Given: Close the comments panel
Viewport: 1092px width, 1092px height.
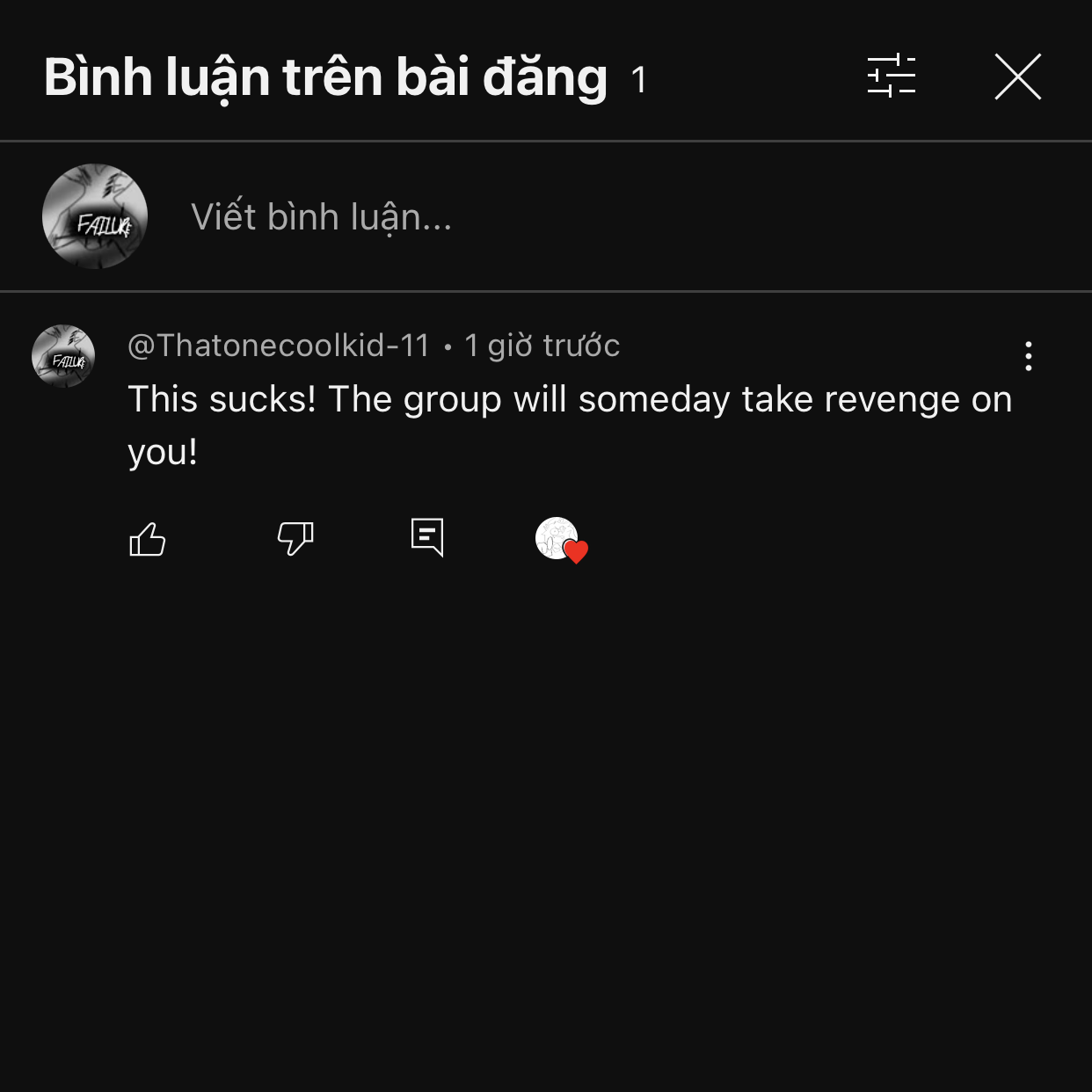Looking at the screenshot, I should click(1017, 76).
